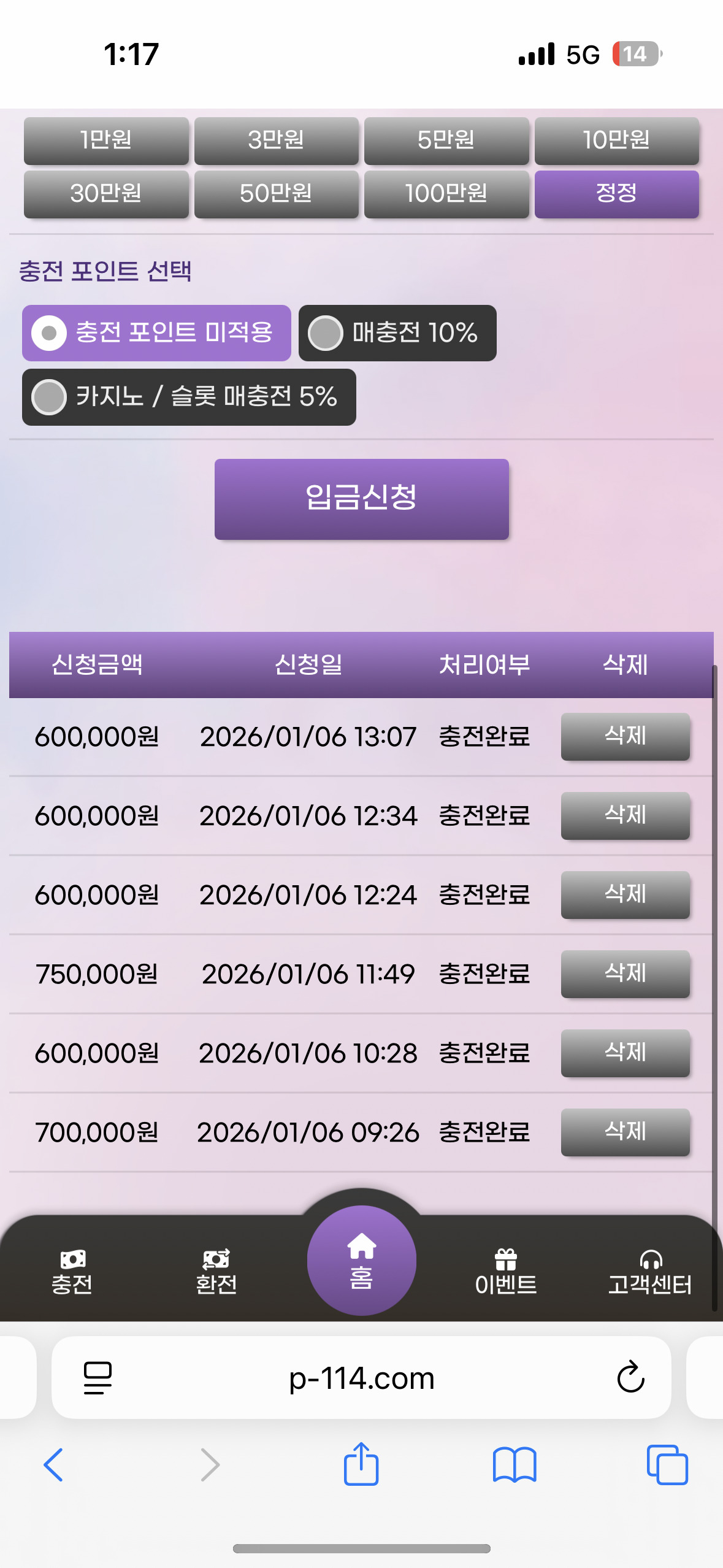Delete the 13:07 record of 600,000원

pos(625,736)
